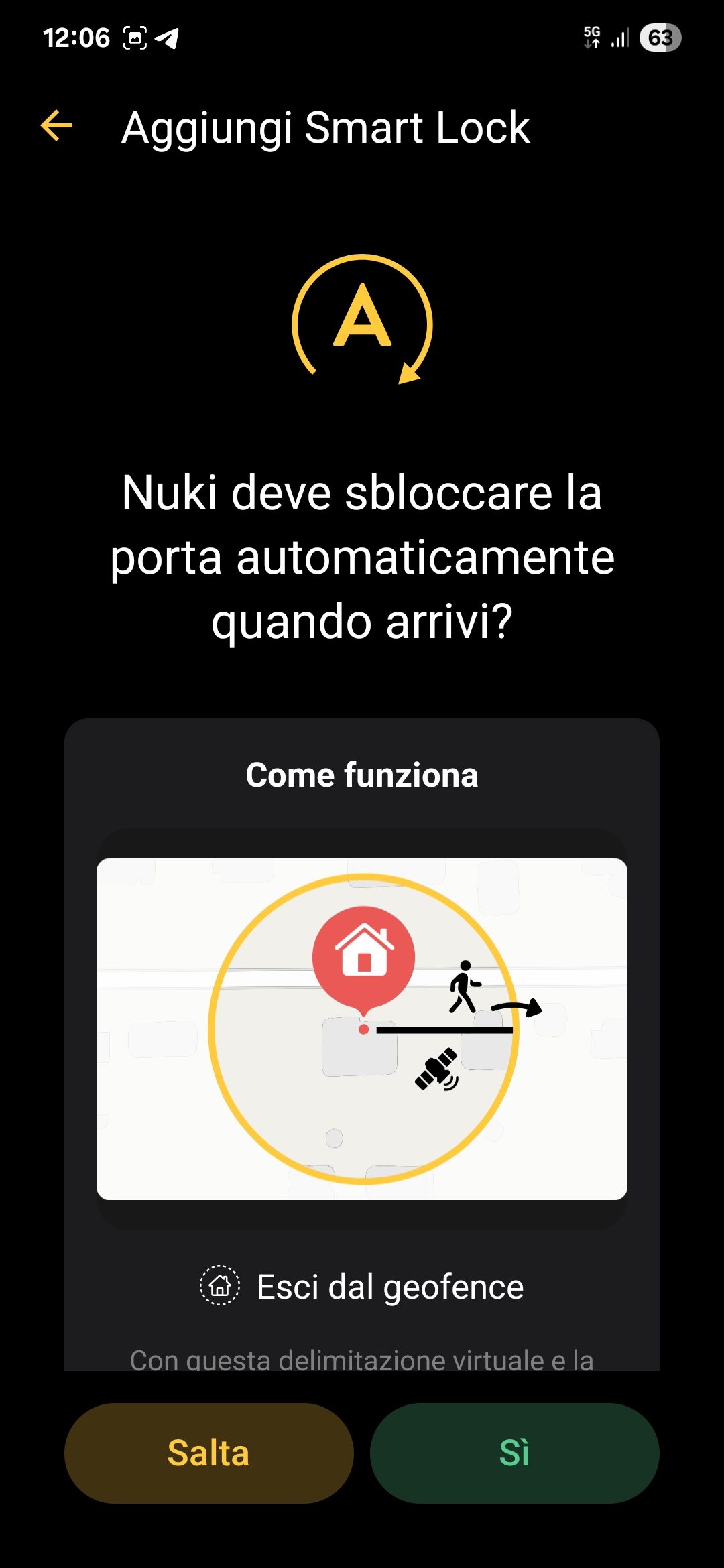Open the 'Esci dal geofence' option
The height and width of the screenshot is (1568, 724).
tap(389, 1285)
